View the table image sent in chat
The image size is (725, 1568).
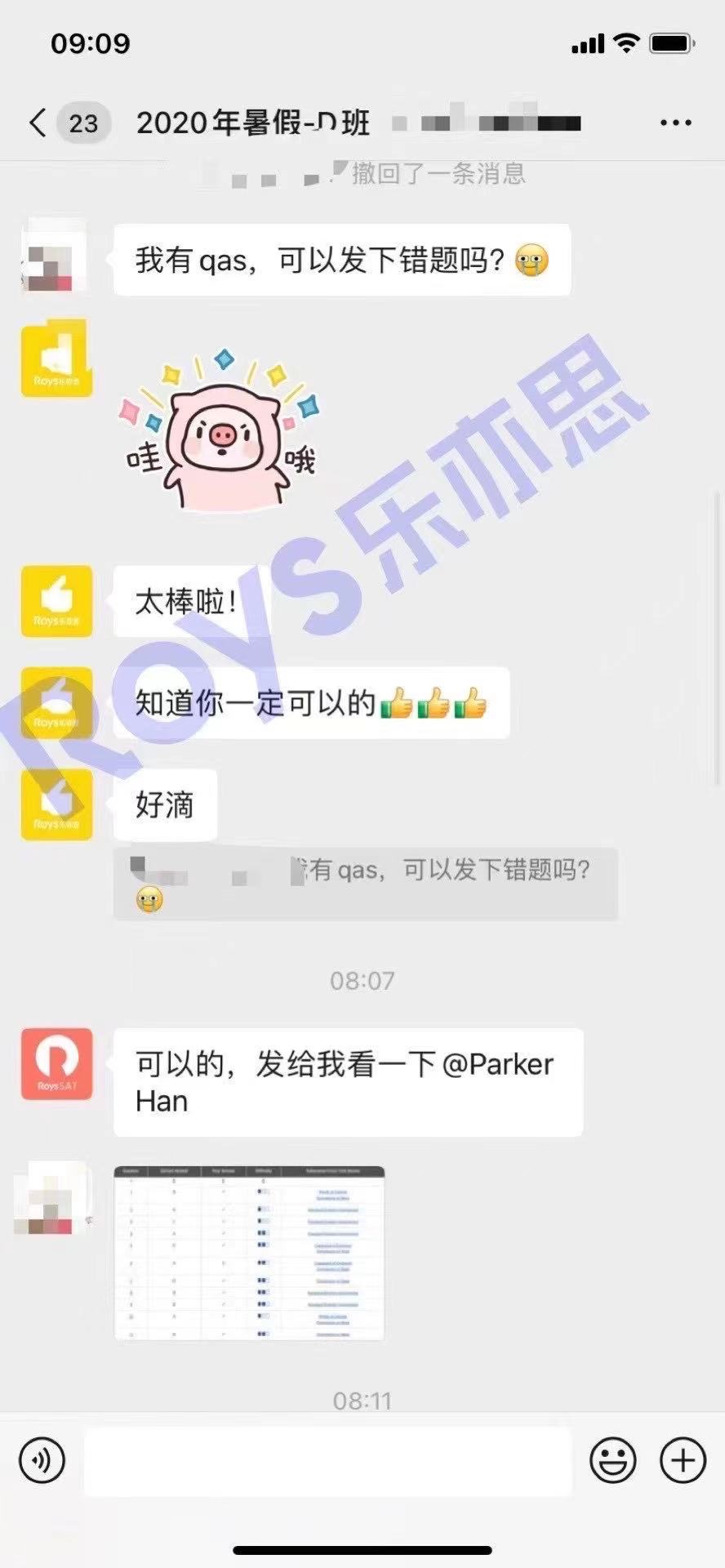tap(249, 1253)
